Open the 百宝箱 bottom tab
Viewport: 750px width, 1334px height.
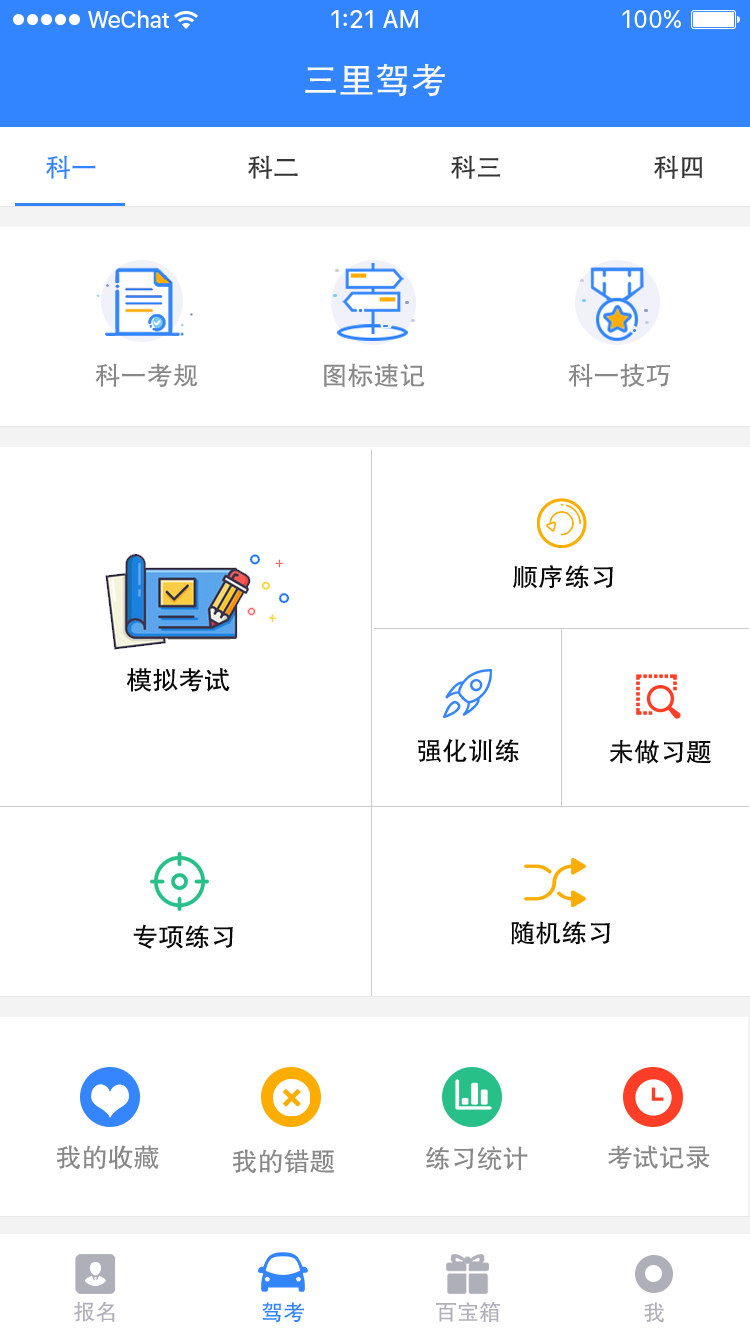(467, 1288)
